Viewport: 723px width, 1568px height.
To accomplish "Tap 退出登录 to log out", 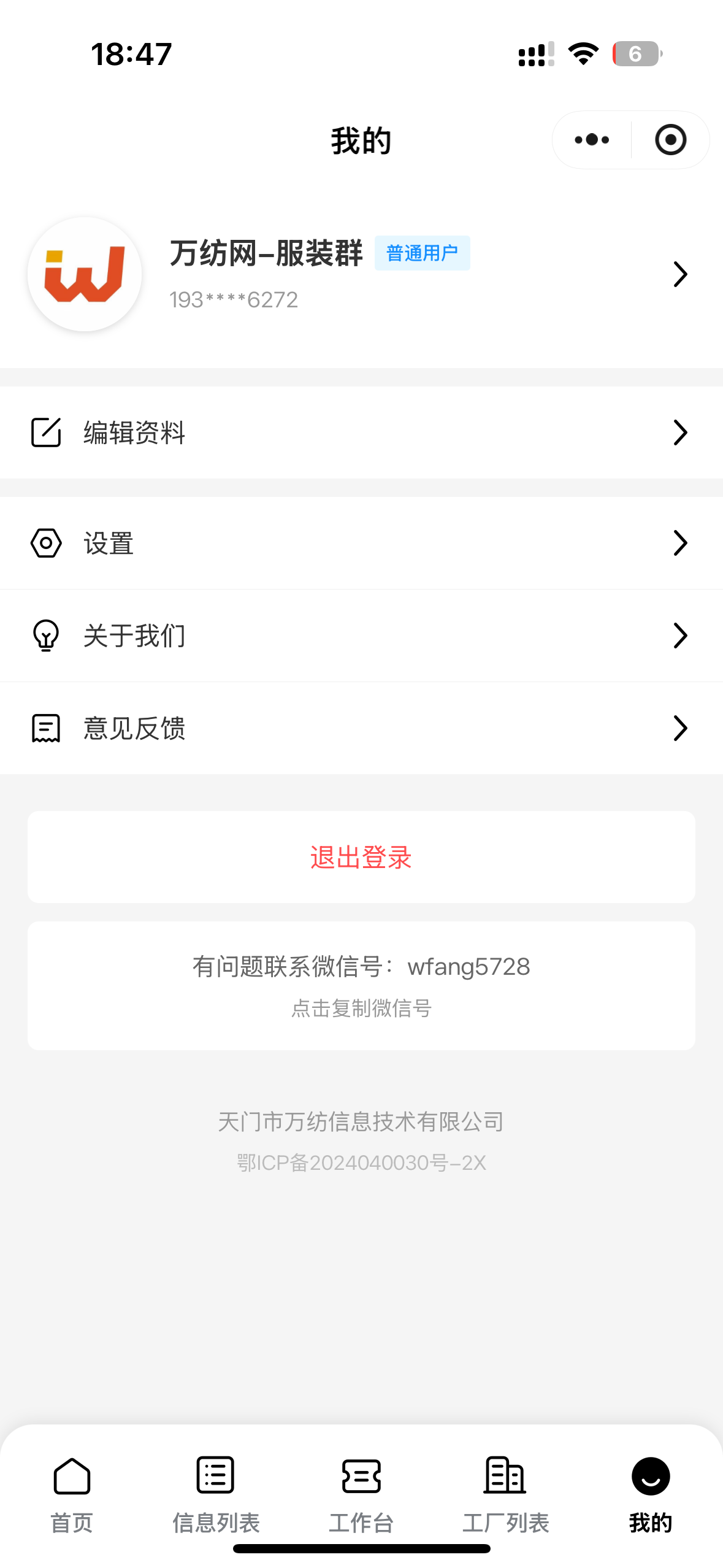I will [x=361, y=857].
